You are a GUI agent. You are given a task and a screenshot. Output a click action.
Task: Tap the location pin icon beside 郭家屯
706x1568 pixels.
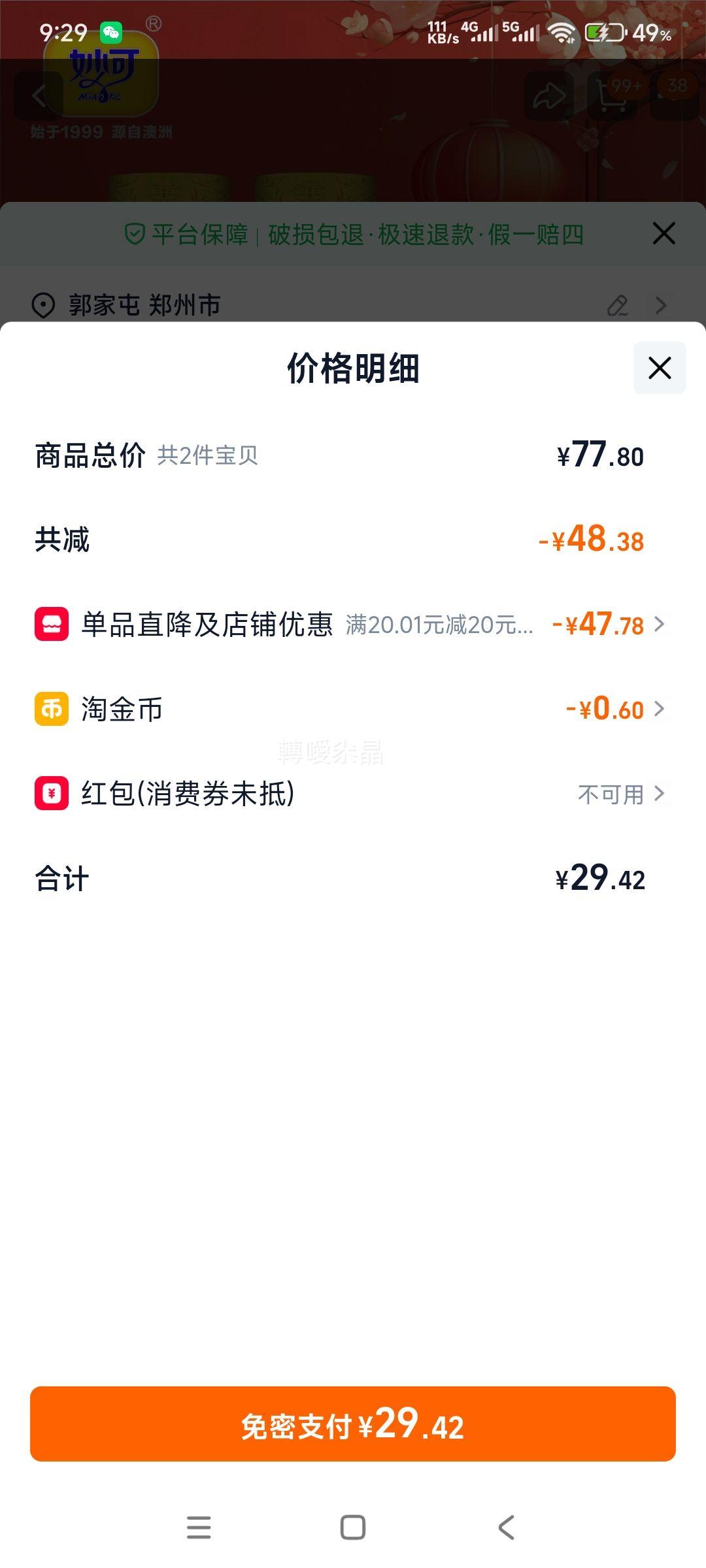pos(43,304)
